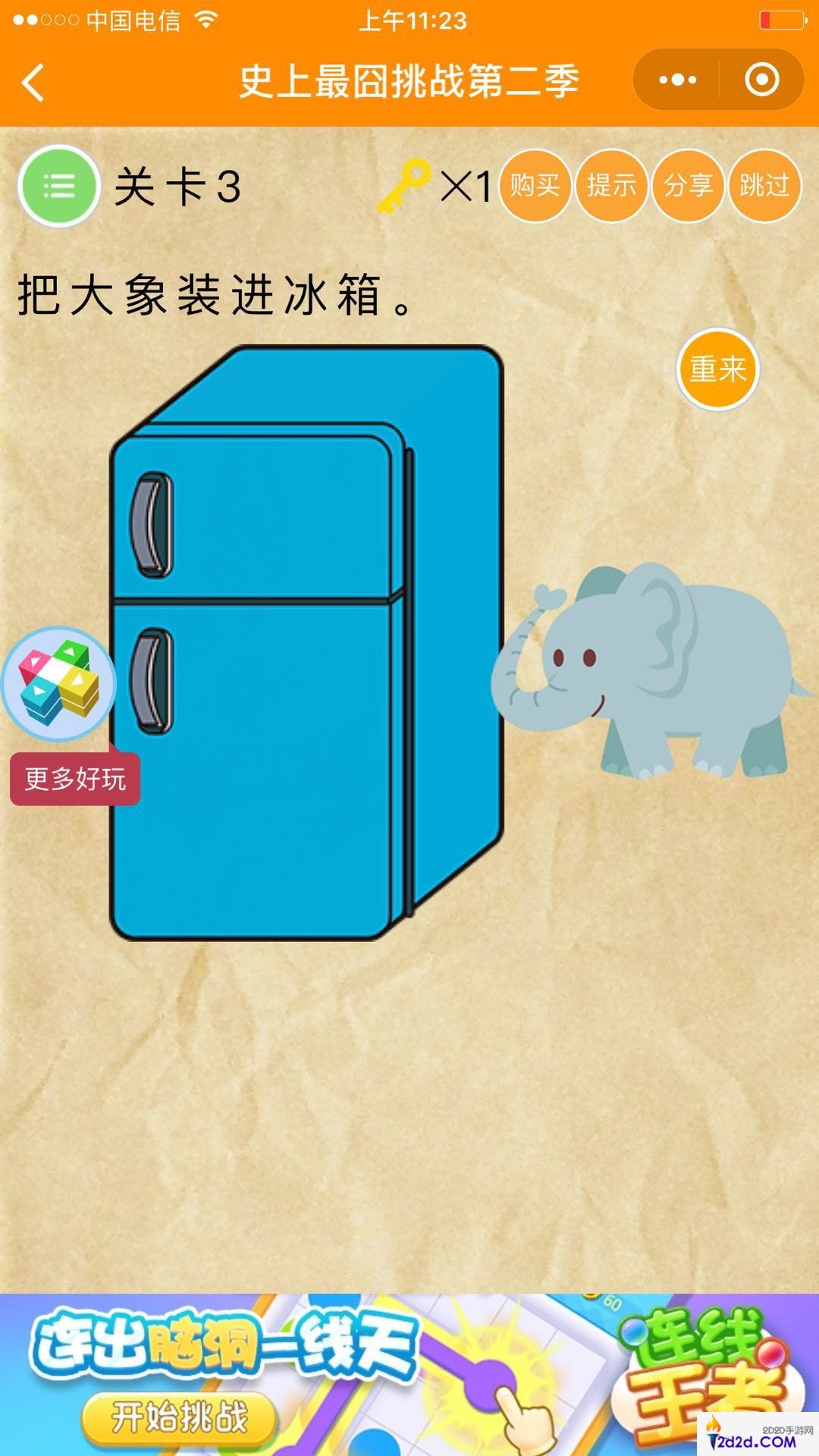Tap 购买 to buy keys
The width and height of the screenshot is (819, 1456).
coord(535,186)
